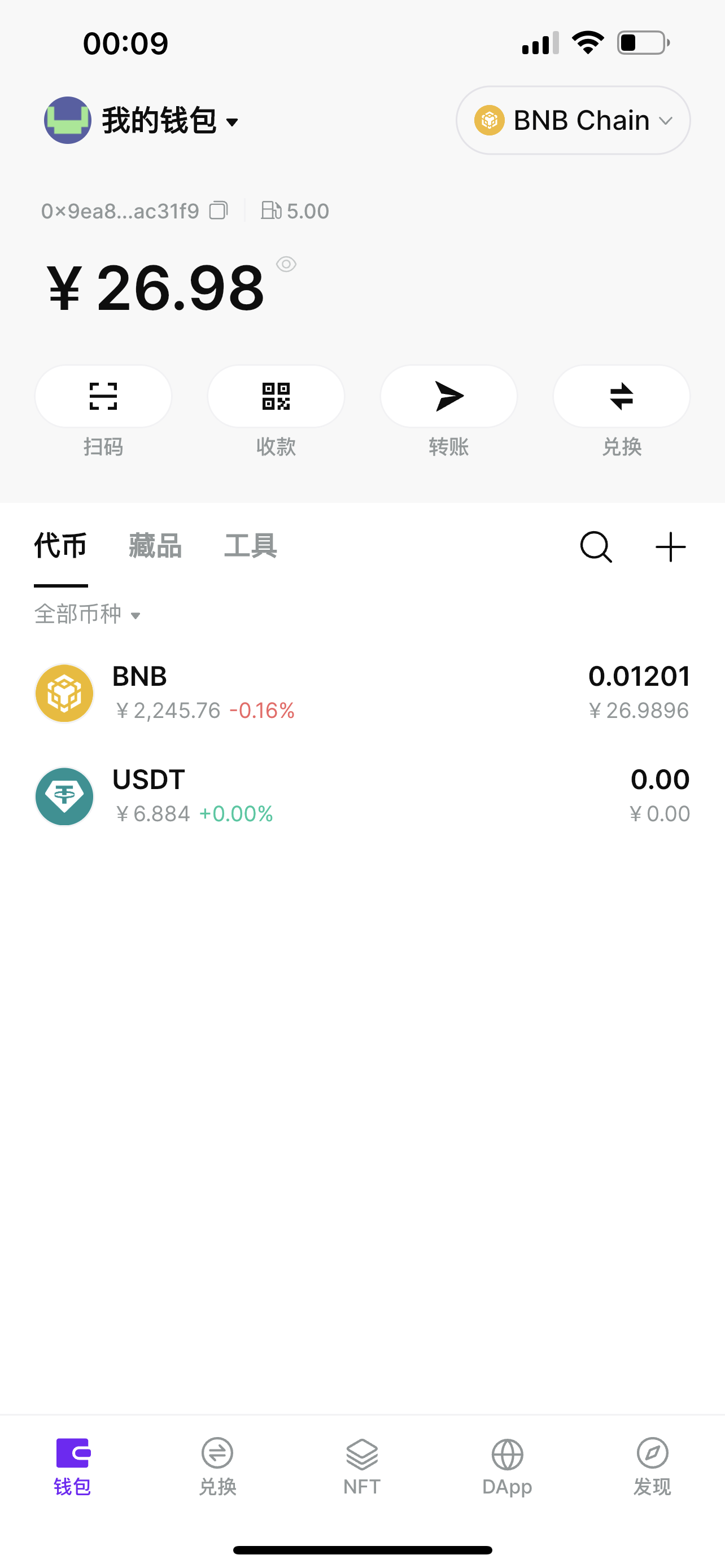
Task: Open the BNB token row
Action: (362, 693)
